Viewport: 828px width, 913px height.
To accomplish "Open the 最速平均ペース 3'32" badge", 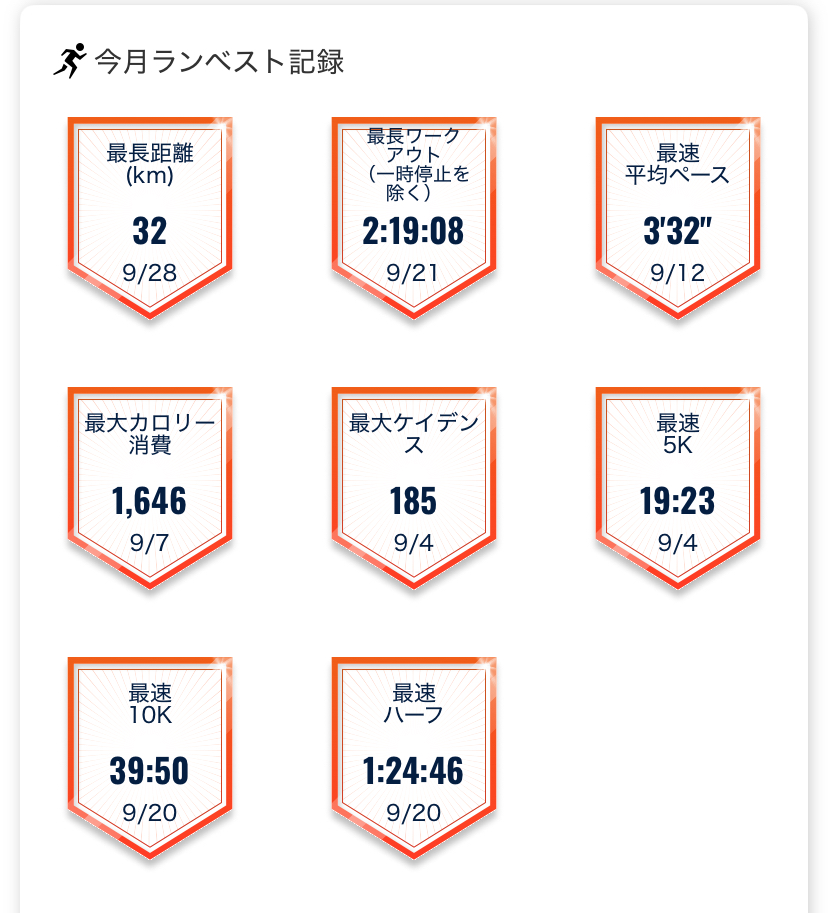I will tap(678, 215).
